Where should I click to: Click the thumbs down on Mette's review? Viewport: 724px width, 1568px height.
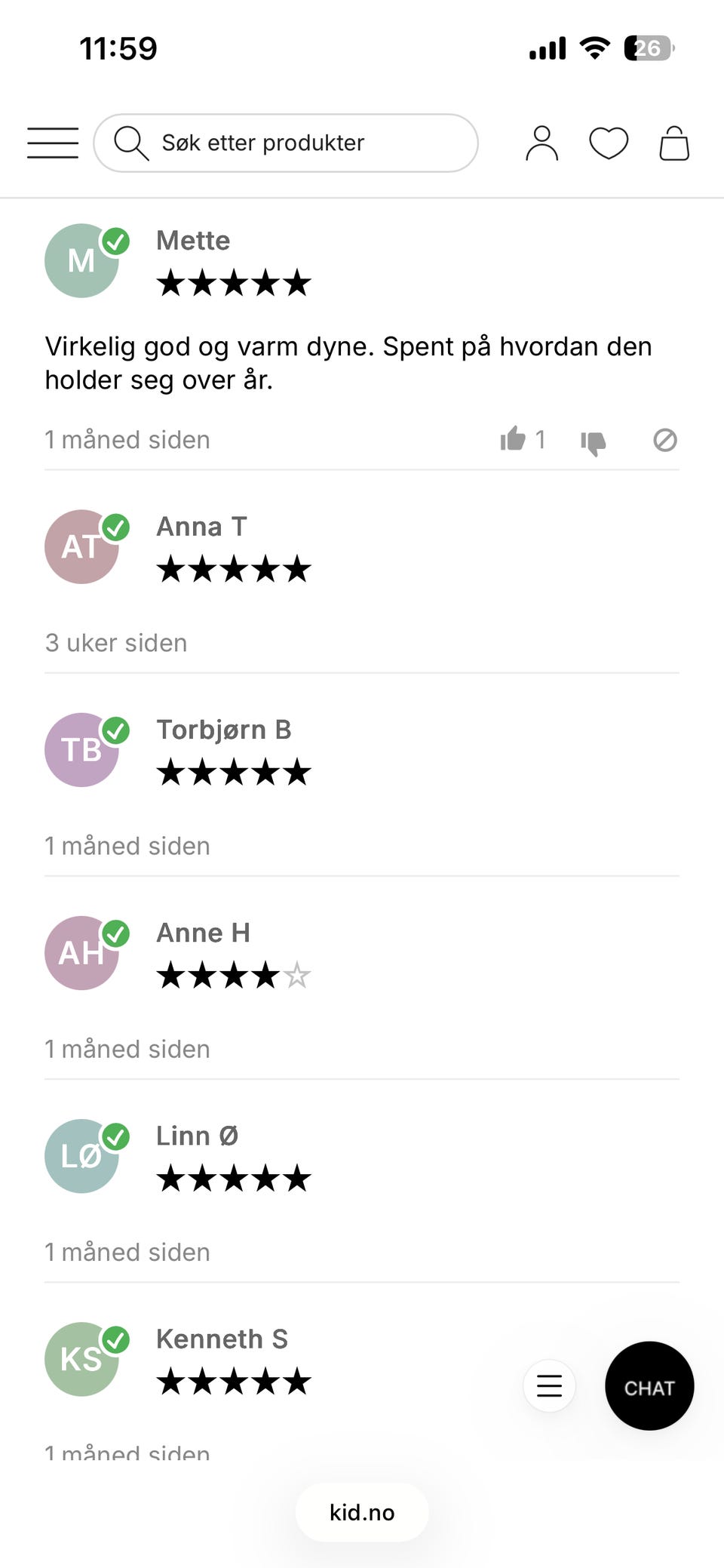pos(595,439)
